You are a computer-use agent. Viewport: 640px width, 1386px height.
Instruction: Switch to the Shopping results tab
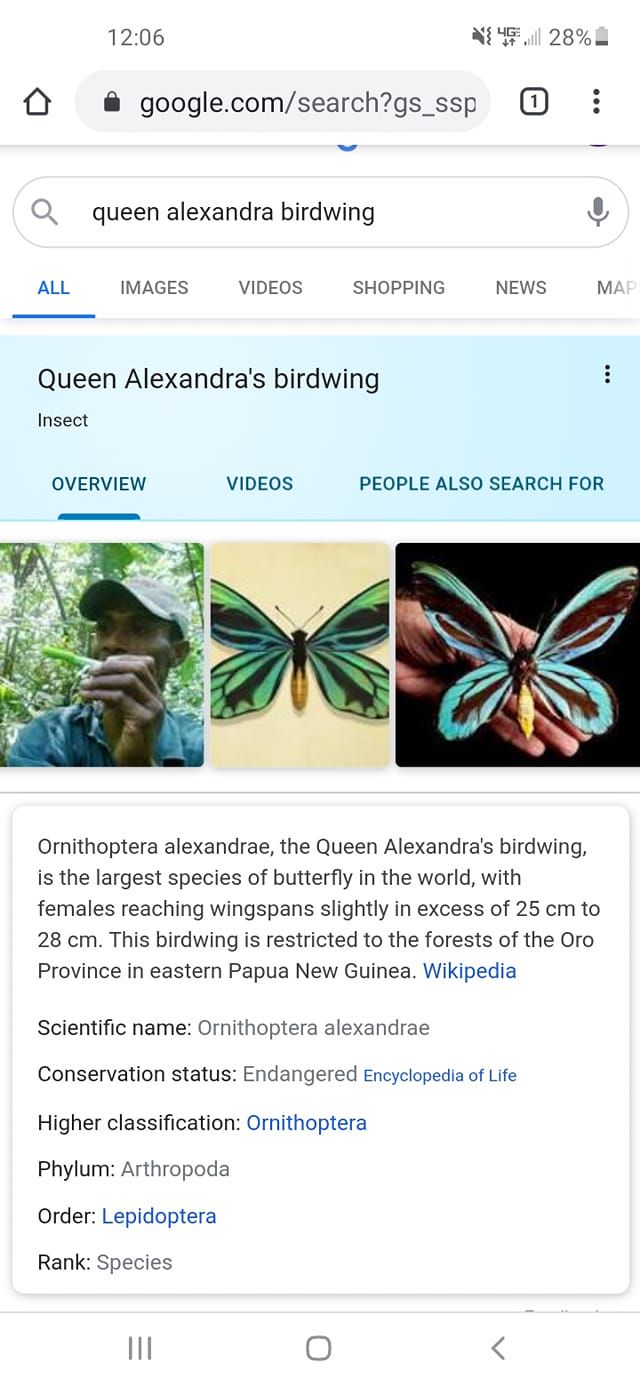point(398,288)
